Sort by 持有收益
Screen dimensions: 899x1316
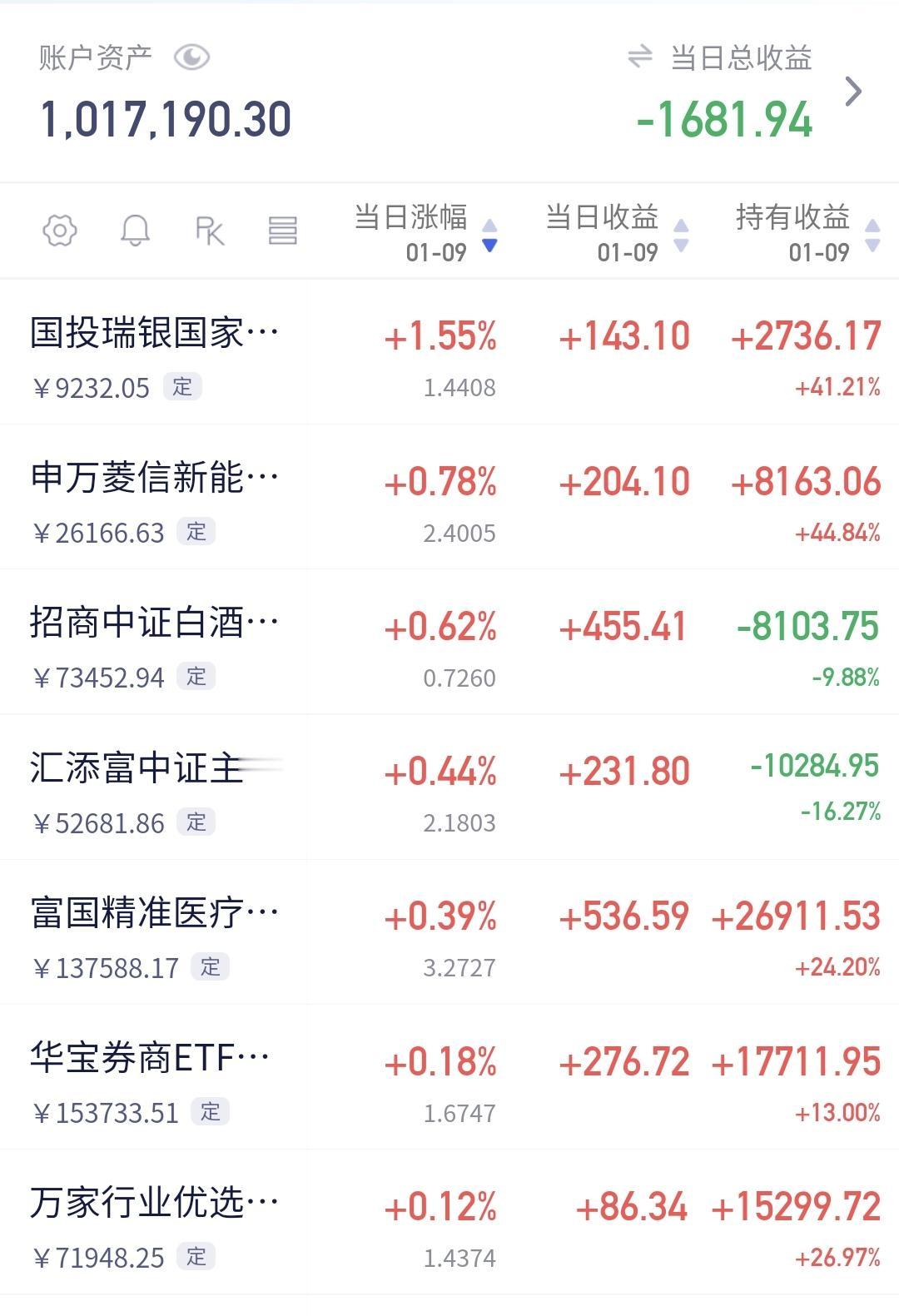pyautogui.click(x=807, y=232)
